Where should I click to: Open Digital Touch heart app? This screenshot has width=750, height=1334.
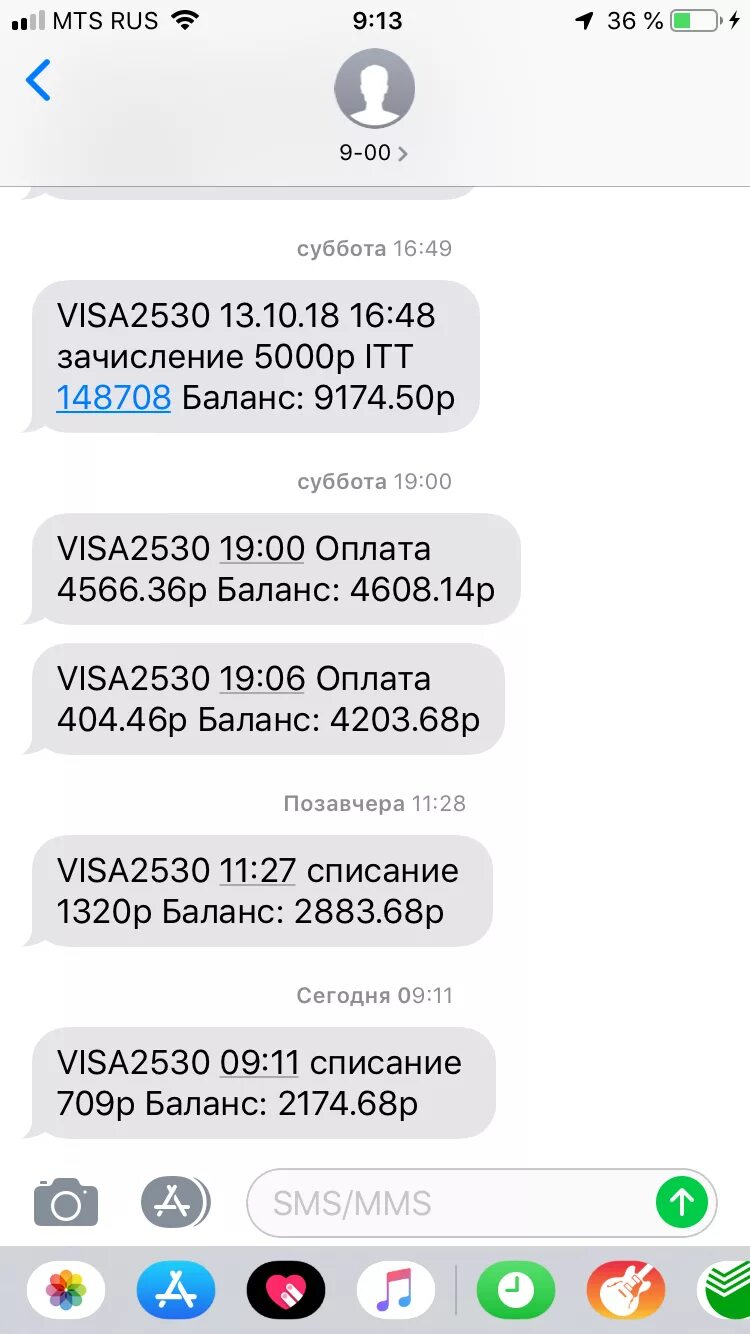tap(286, 1290)
